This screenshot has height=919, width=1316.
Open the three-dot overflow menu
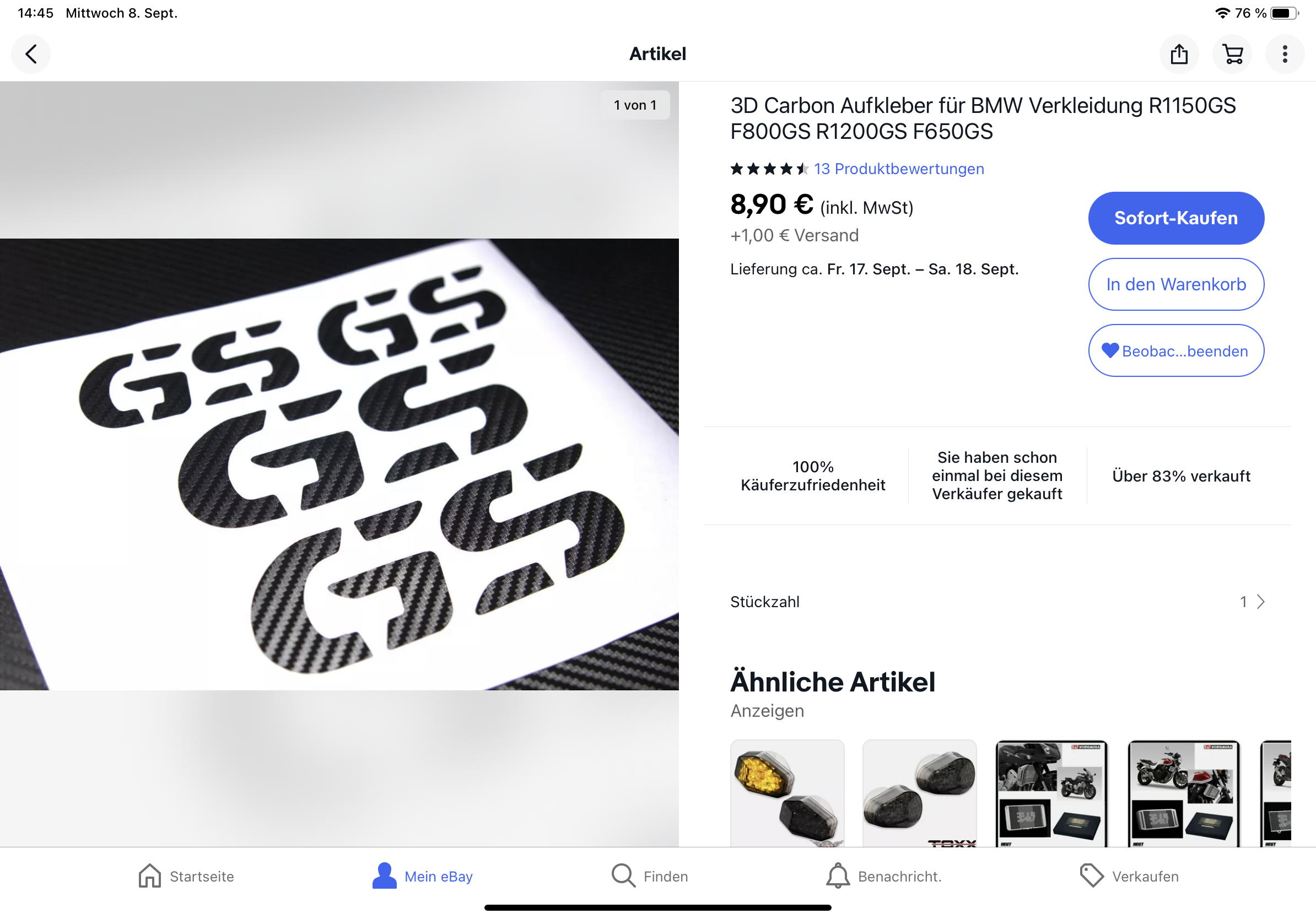pos(1285,55)
